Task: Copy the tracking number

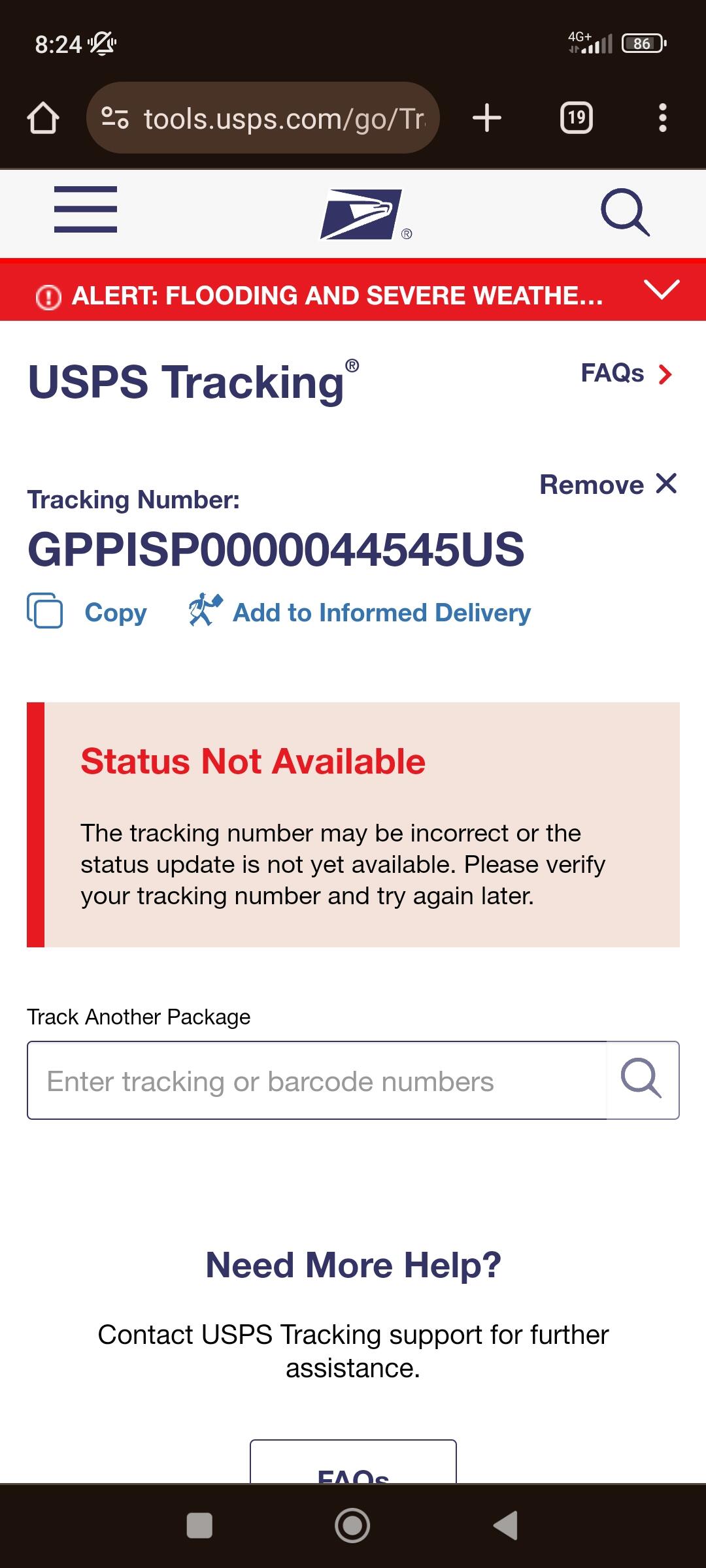Action: (x=87, y=612)
